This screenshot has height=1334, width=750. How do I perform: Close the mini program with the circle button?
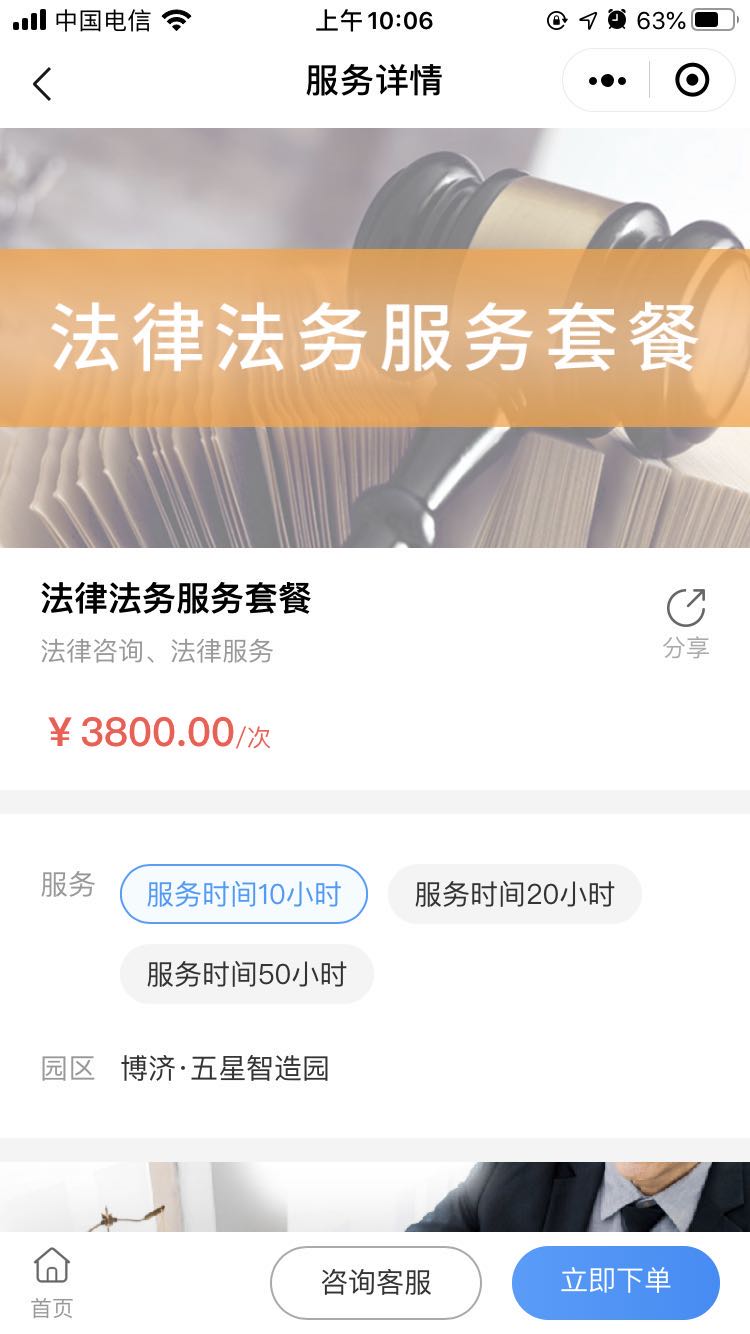tap(692, 81)
